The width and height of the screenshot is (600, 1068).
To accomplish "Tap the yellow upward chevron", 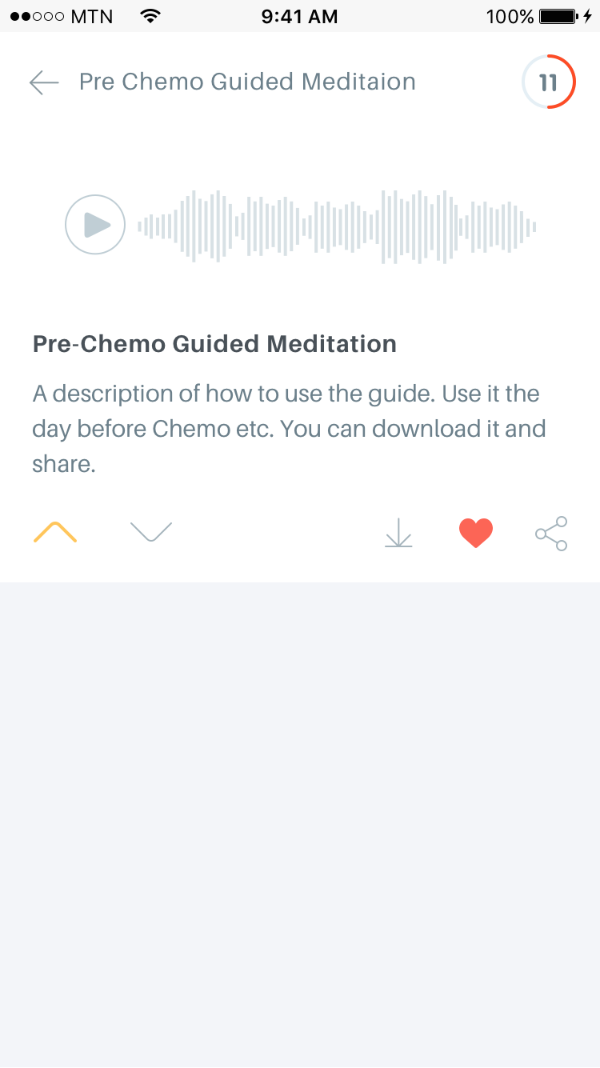I will (x=55, y=532).
